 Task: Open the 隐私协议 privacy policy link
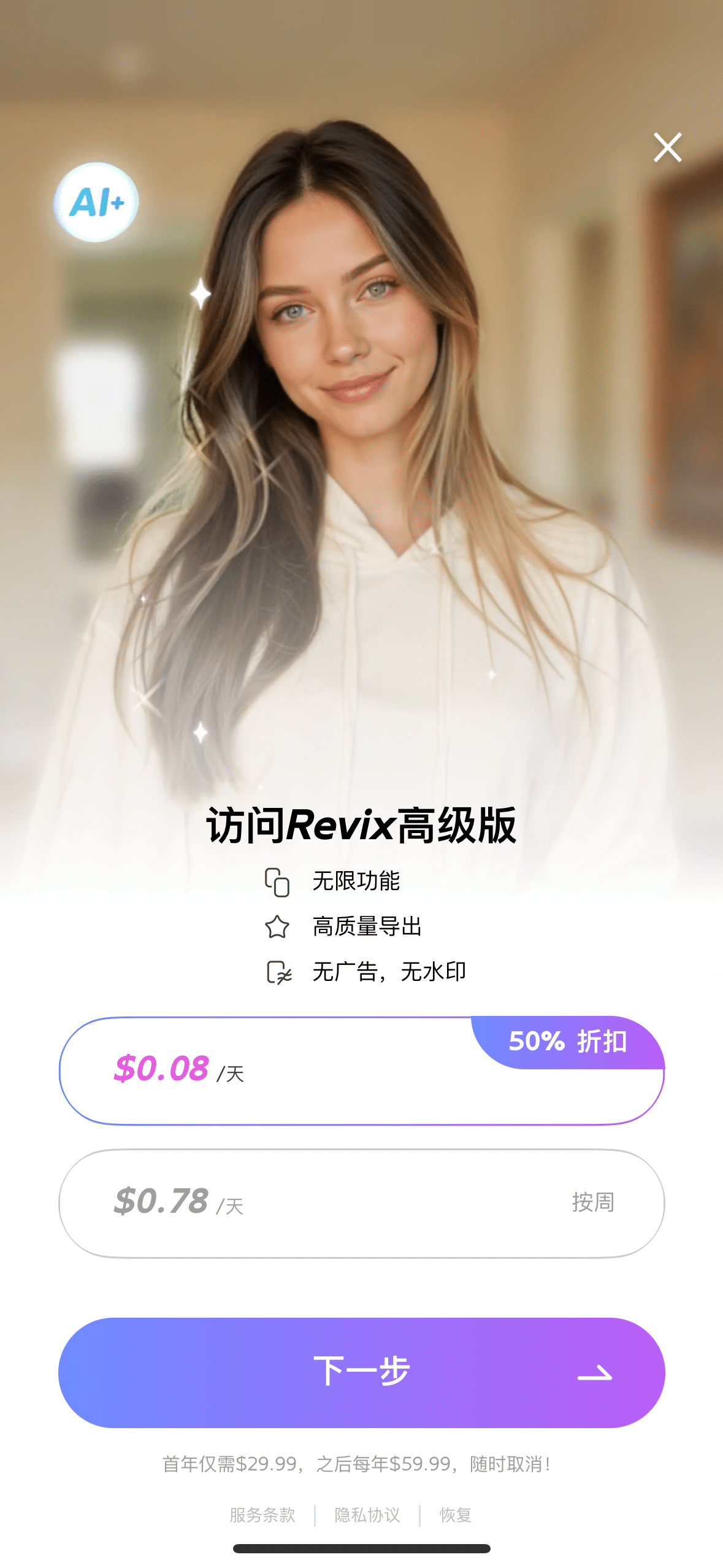pyautogui.click(x=367, y=1515)
